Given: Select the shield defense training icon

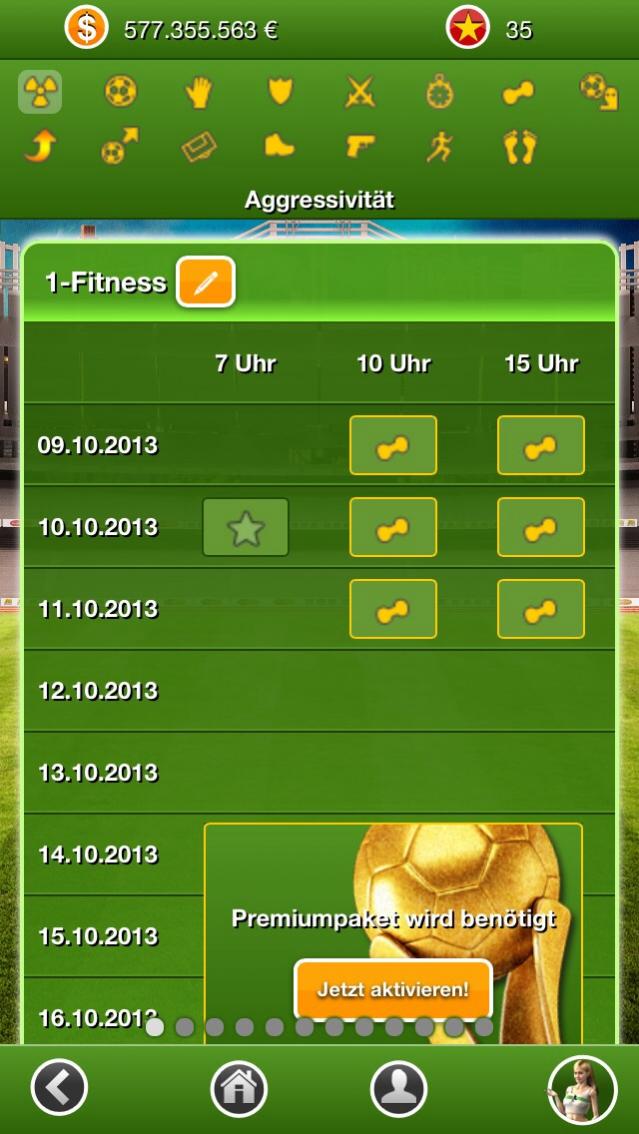Looking at the screenshot, I should coord(280,92).
